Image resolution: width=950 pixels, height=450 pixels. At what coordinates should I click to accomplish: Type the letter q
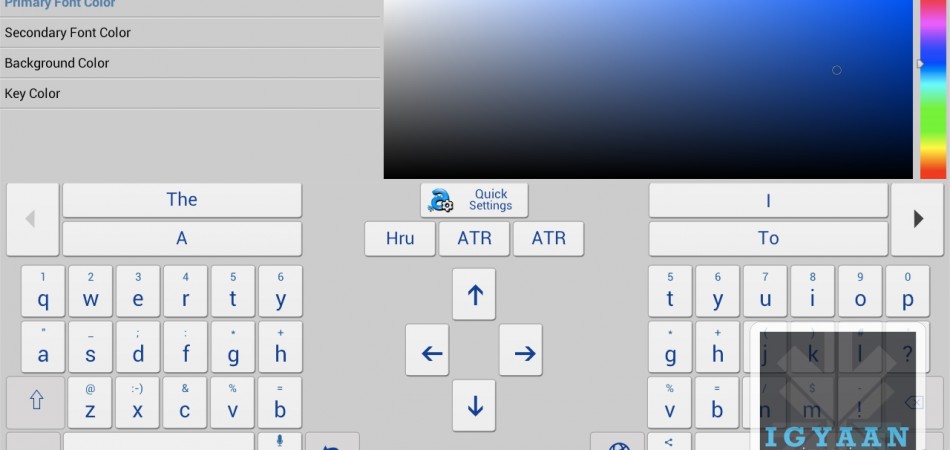[43, 292]
